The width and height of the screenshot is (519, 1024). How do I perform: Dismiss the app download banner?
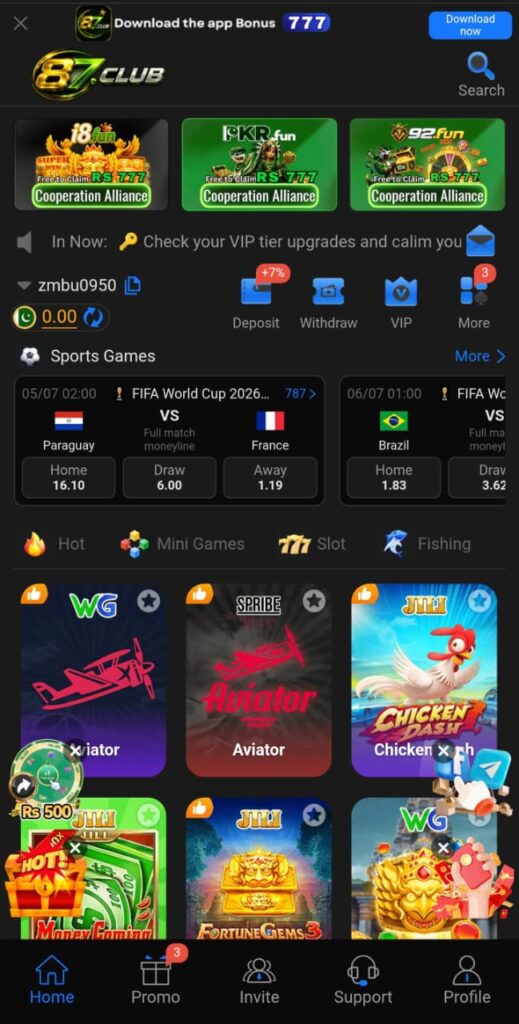point(20,24)
